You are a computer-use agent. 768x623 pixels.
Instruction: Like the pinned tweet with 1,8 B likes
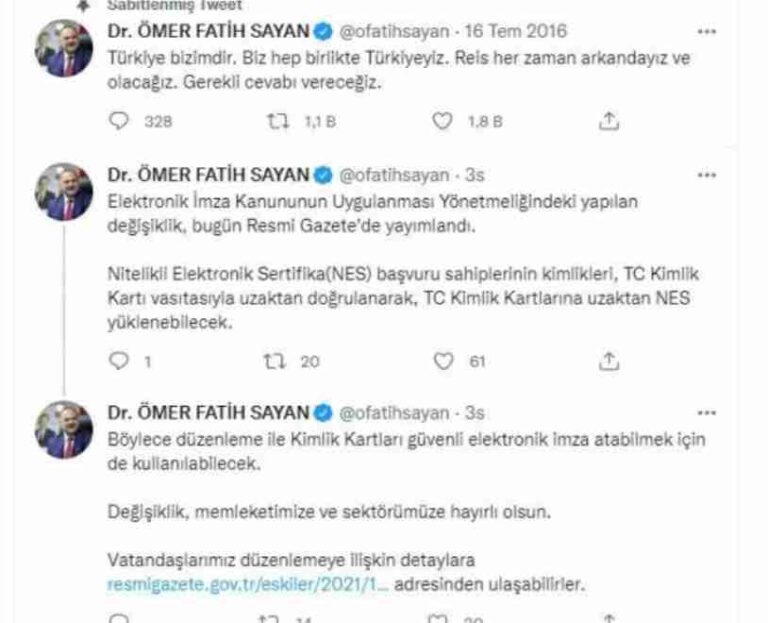pos(444,121)
